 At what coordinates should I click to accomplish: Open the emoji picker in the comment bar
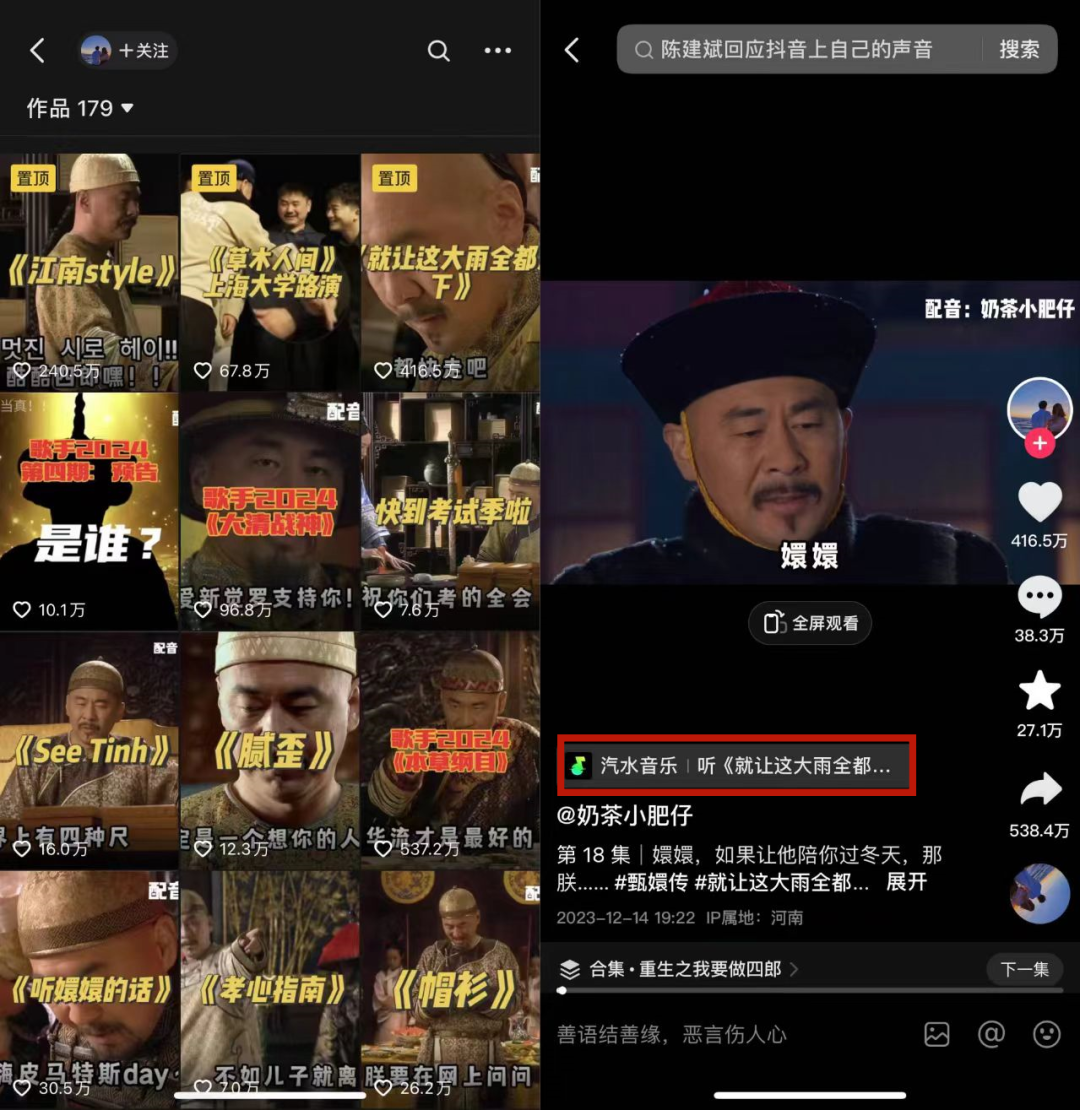(1046, 1034)
